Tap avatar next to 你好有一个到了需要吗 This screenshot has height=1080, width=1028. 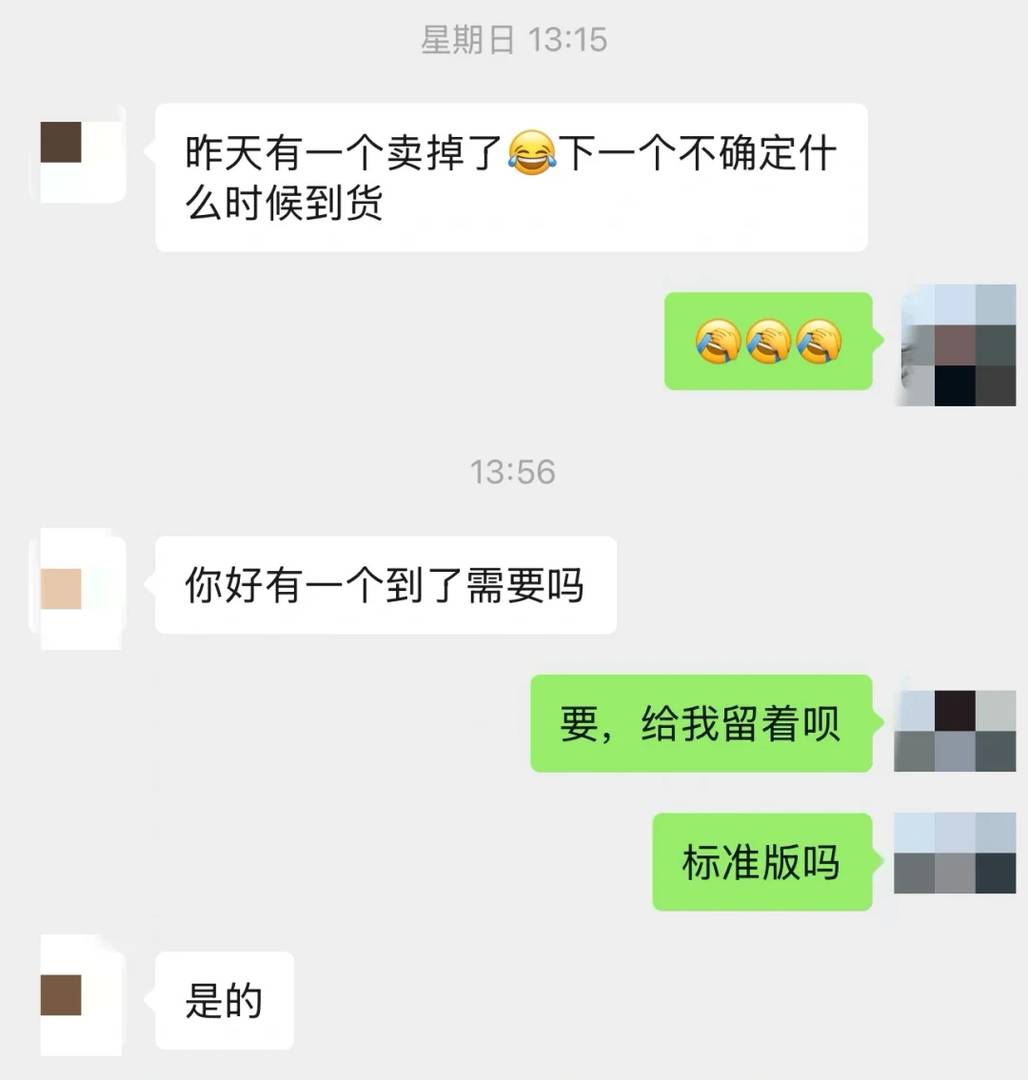81,589
